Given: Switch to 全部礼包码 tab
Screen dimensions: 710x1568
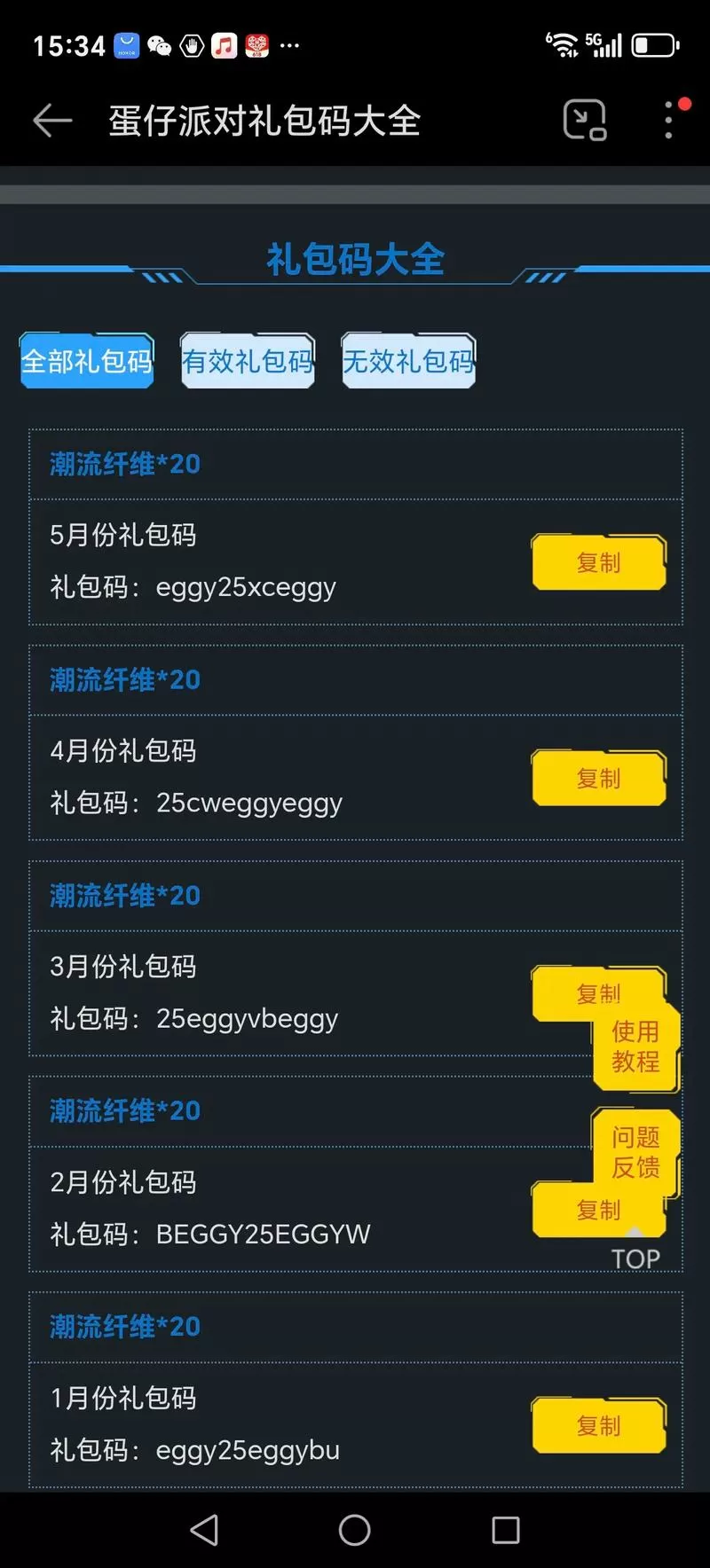Looking at the screenshot, I should 87,361.
